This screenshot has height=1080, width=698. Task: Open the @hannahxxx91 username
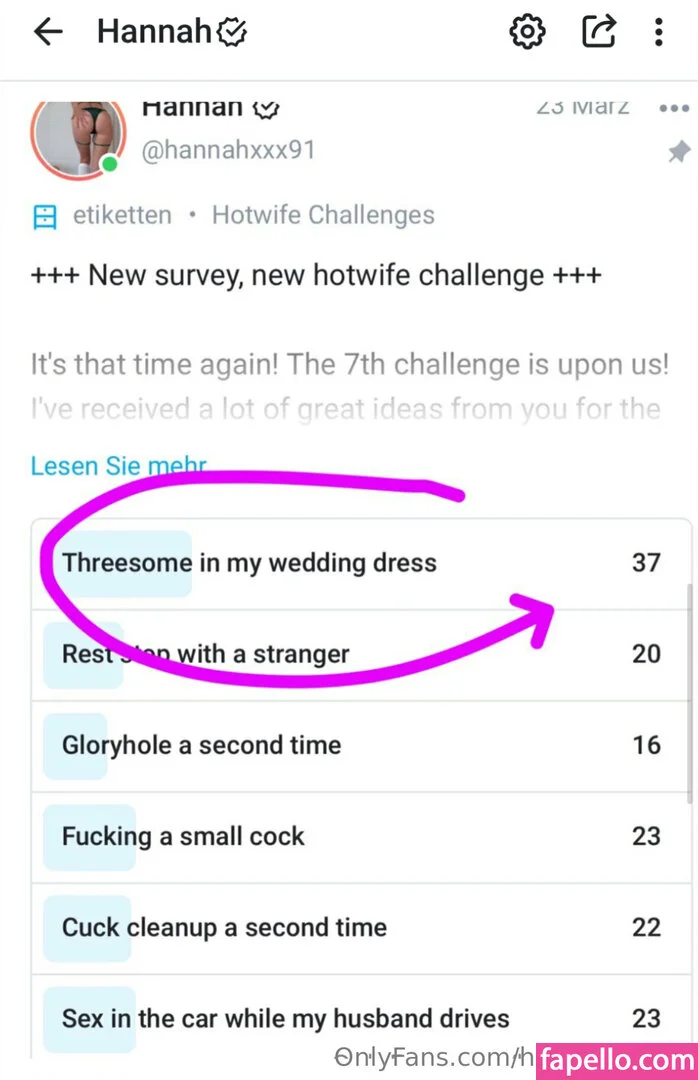(229, 150)
